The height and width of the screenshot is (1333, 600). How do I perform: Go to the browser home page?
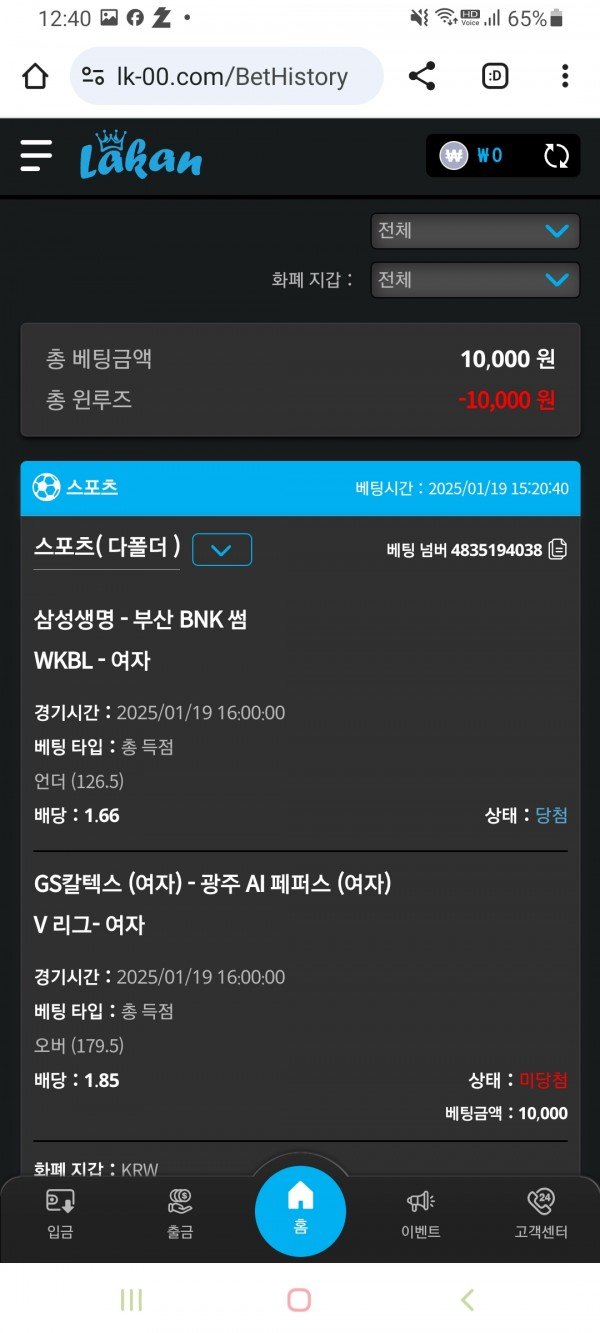tap(35, 76)
